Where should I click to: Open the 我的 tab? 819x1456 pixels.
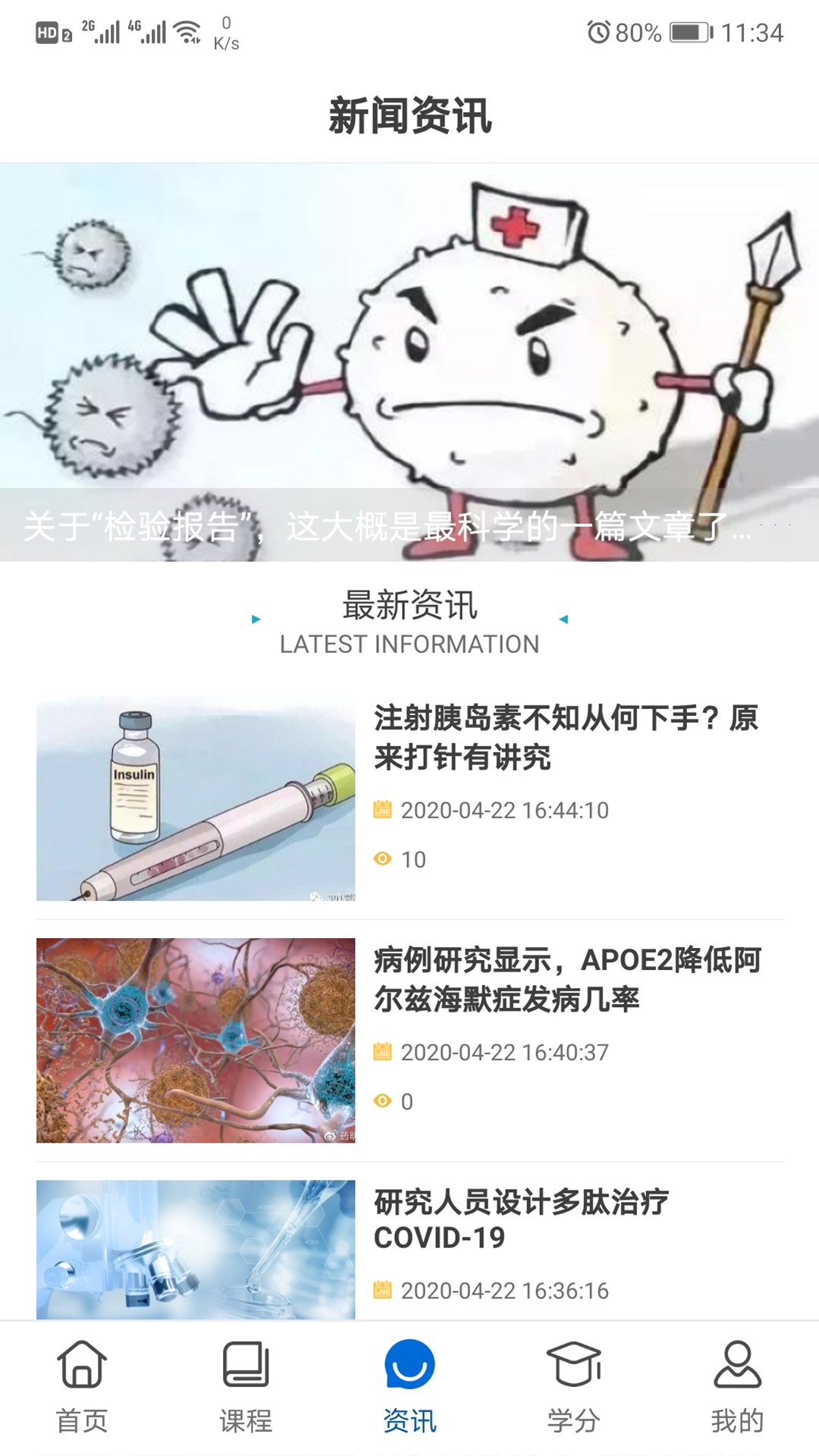[737, 1386]
